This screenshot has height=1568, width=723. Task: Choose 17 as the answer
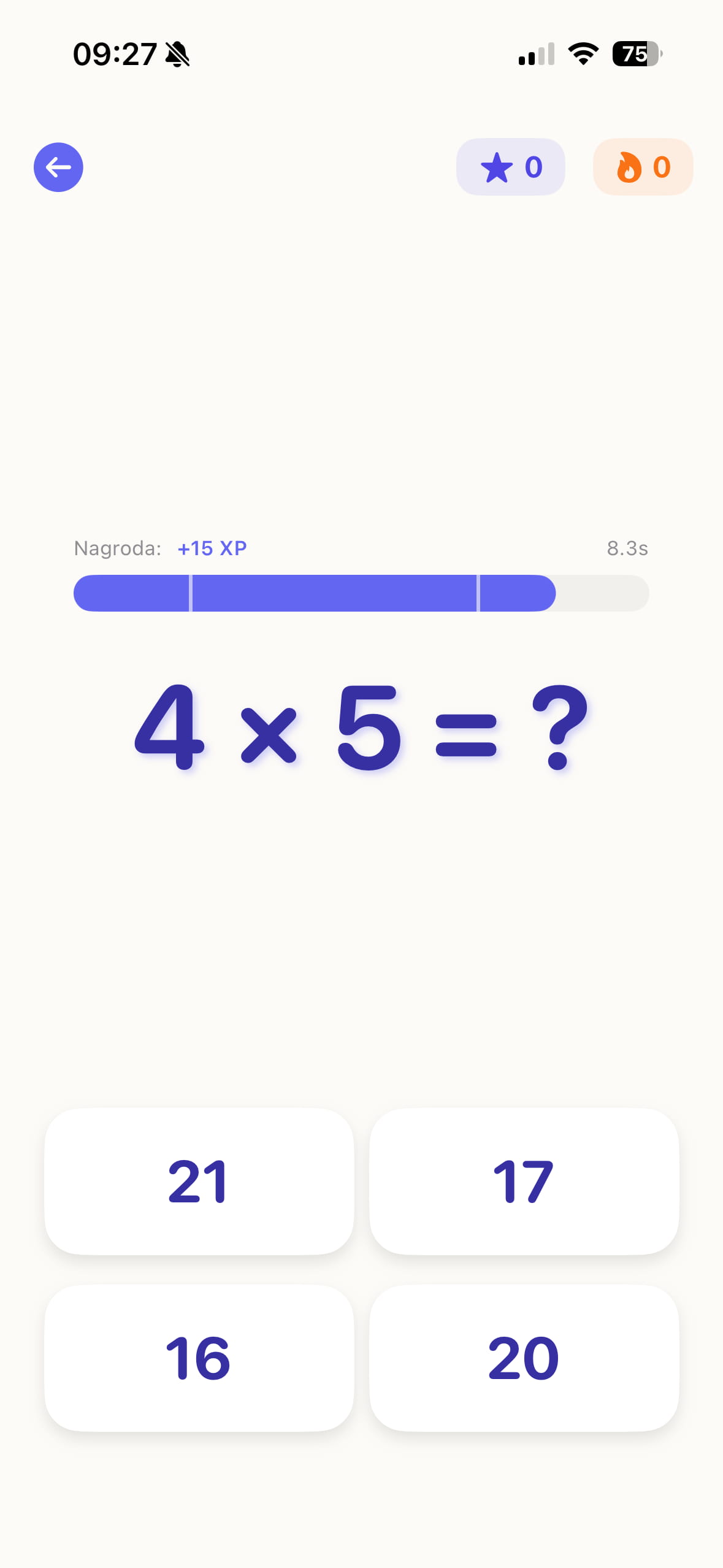(x=524, y=1181)
